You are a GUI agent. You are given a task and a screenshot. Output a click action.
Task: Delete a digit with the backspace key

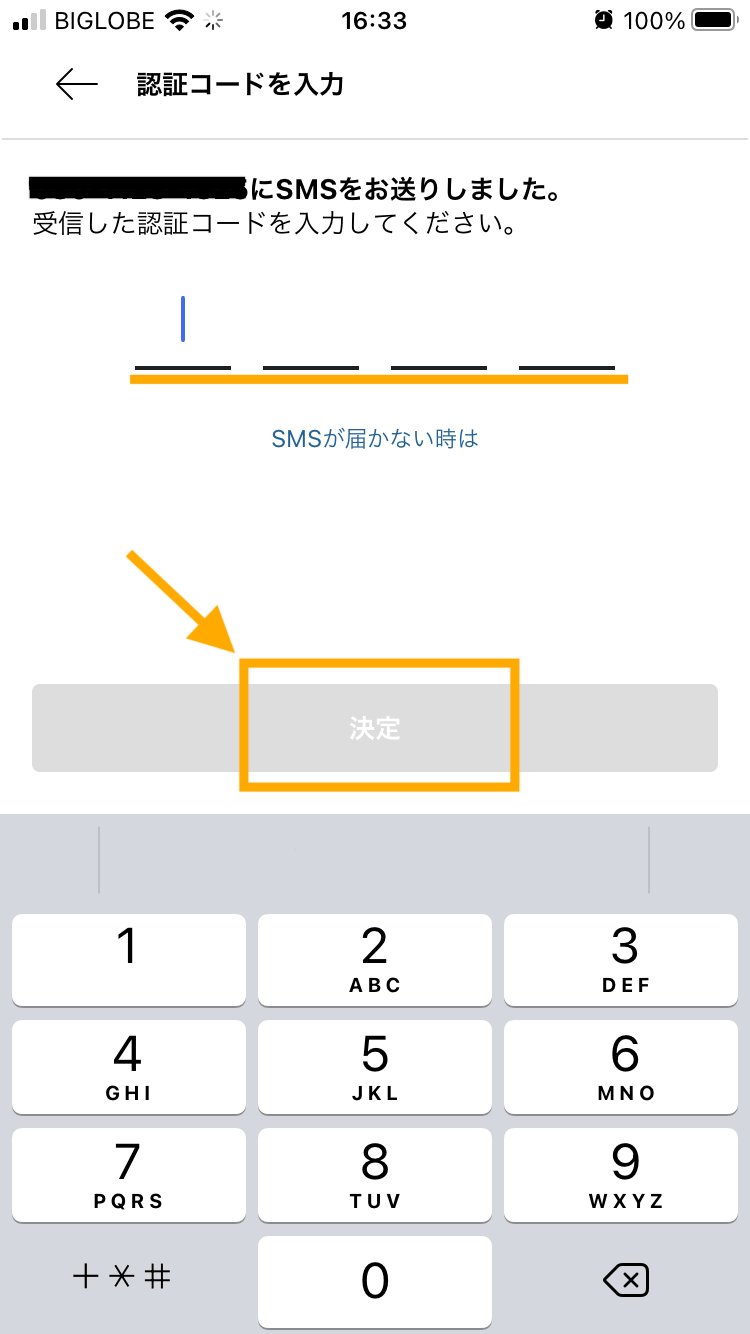[x=626, y=1279]
